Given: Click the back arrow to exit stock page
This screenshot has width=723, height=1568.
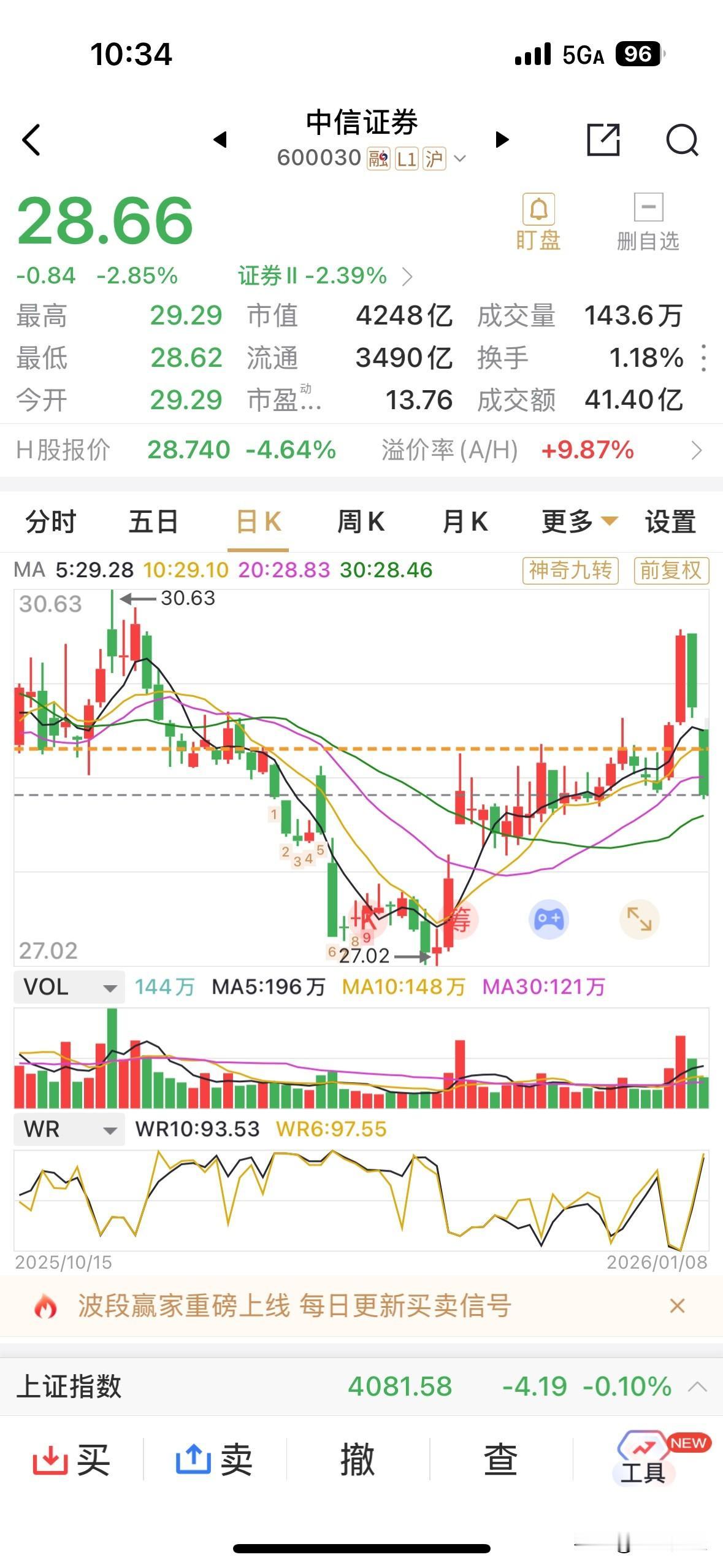Looking at the screenshot, I should (x=32, y=140).
